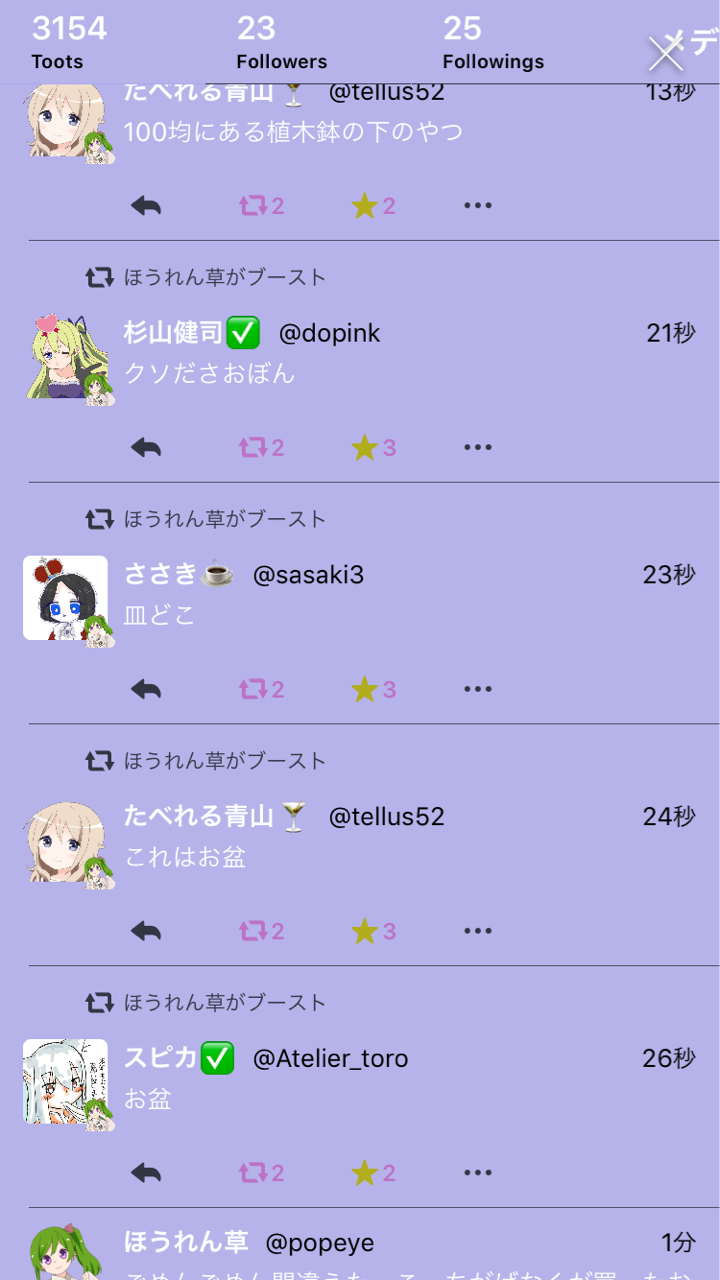Favorite 杉山健司's クソださおぼん post
Viewport: 720px width, 1280px height.
[374, 447]
